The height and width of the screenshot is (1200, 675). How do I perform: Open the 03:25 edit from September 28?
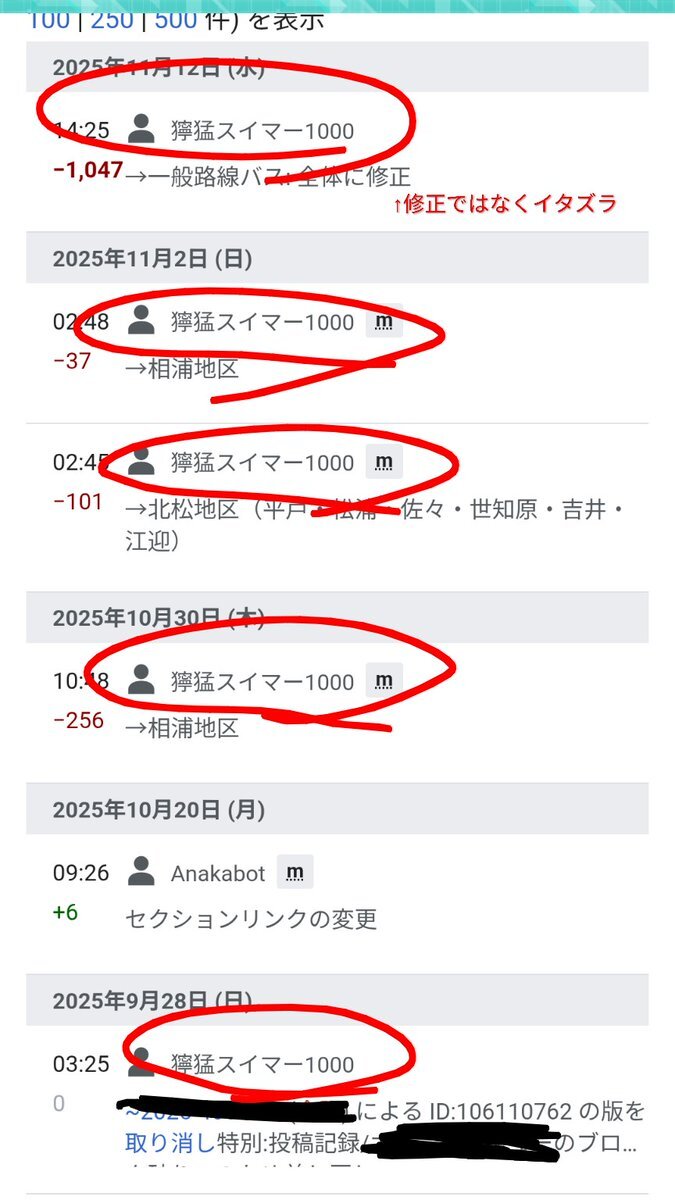point(81,1064)
